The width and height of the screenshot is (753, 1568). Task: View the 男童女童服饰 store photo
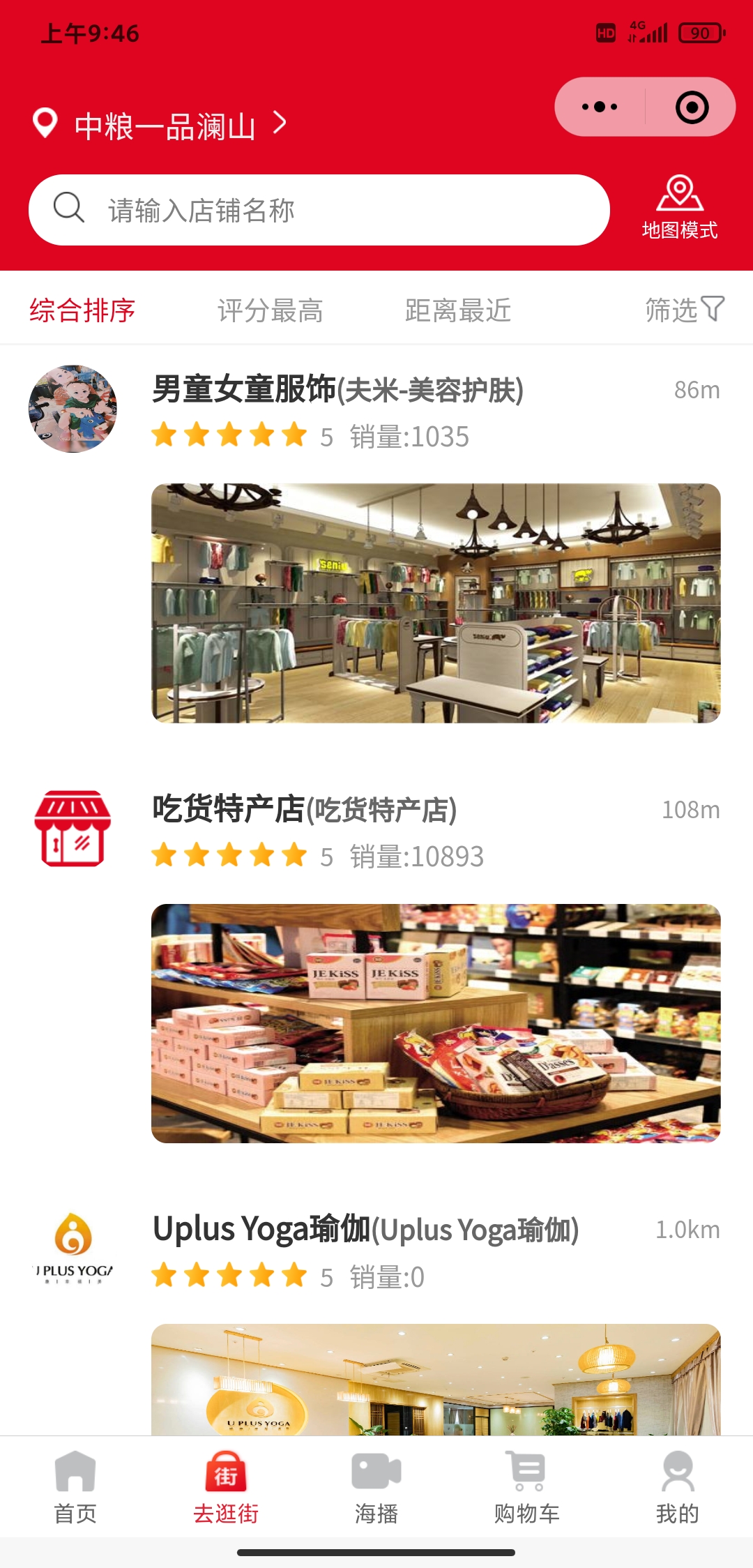point(436,603)
